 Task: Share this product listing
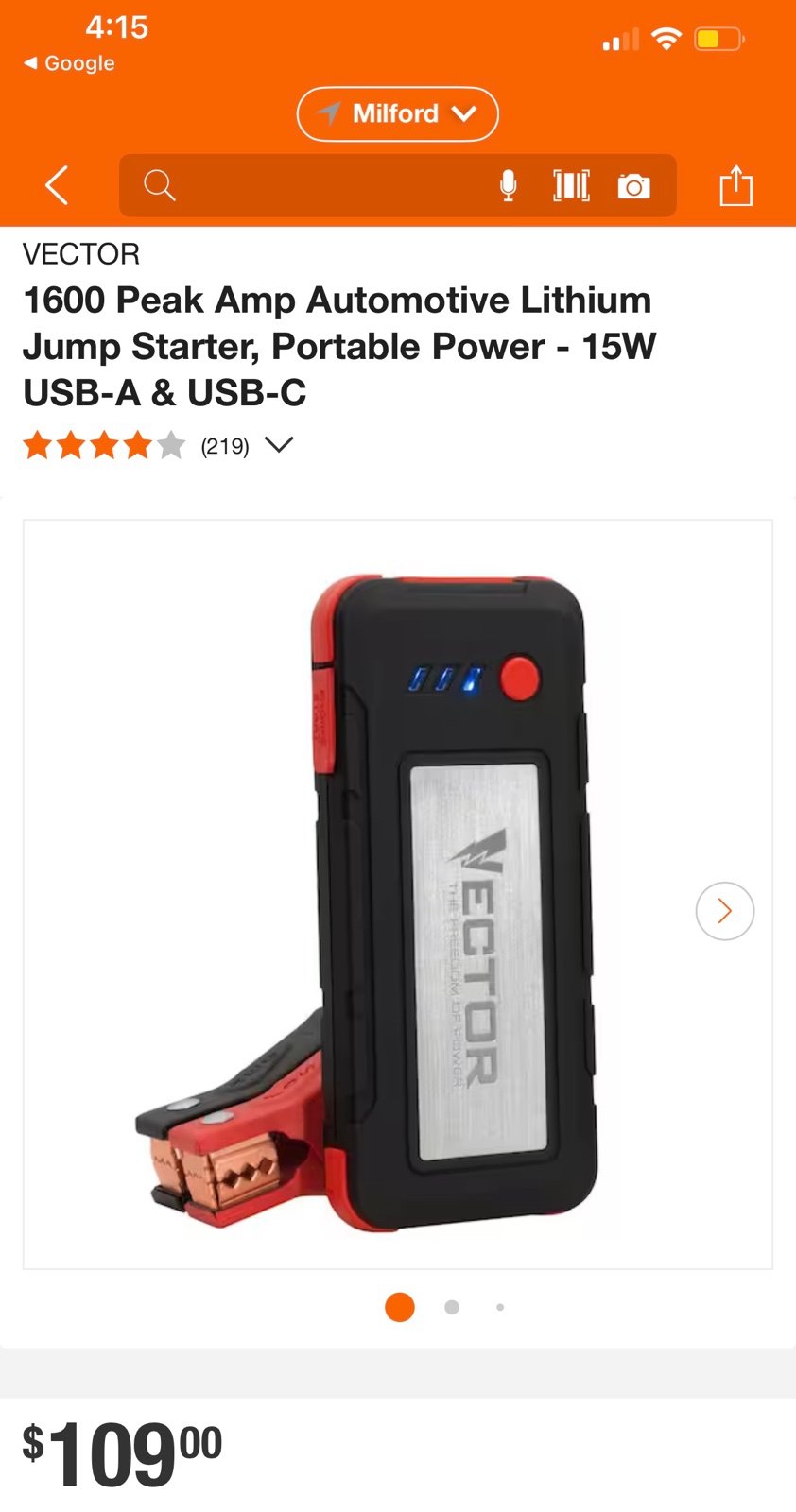coord(735,185)
